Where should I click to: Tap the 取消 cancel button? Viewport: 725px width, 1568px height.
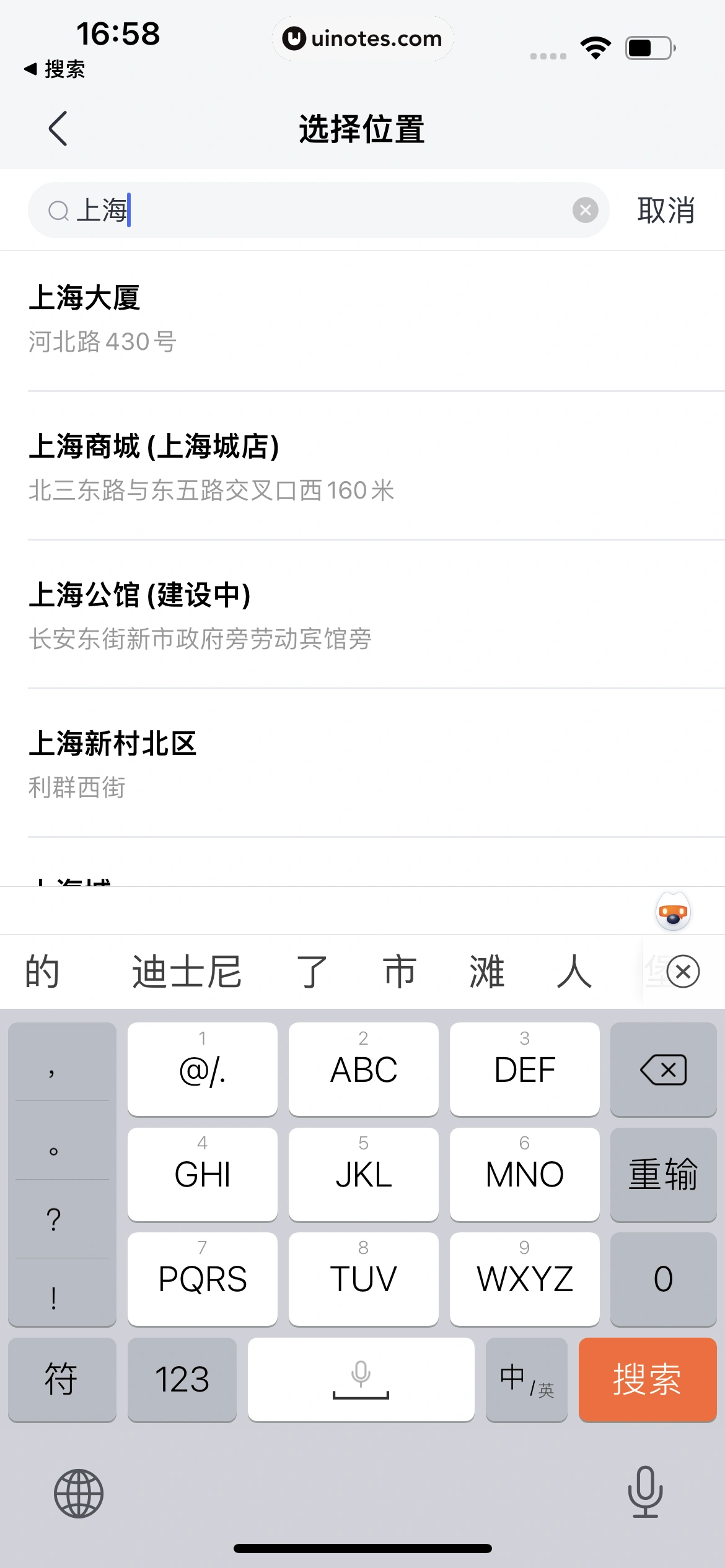coord(664,210)
